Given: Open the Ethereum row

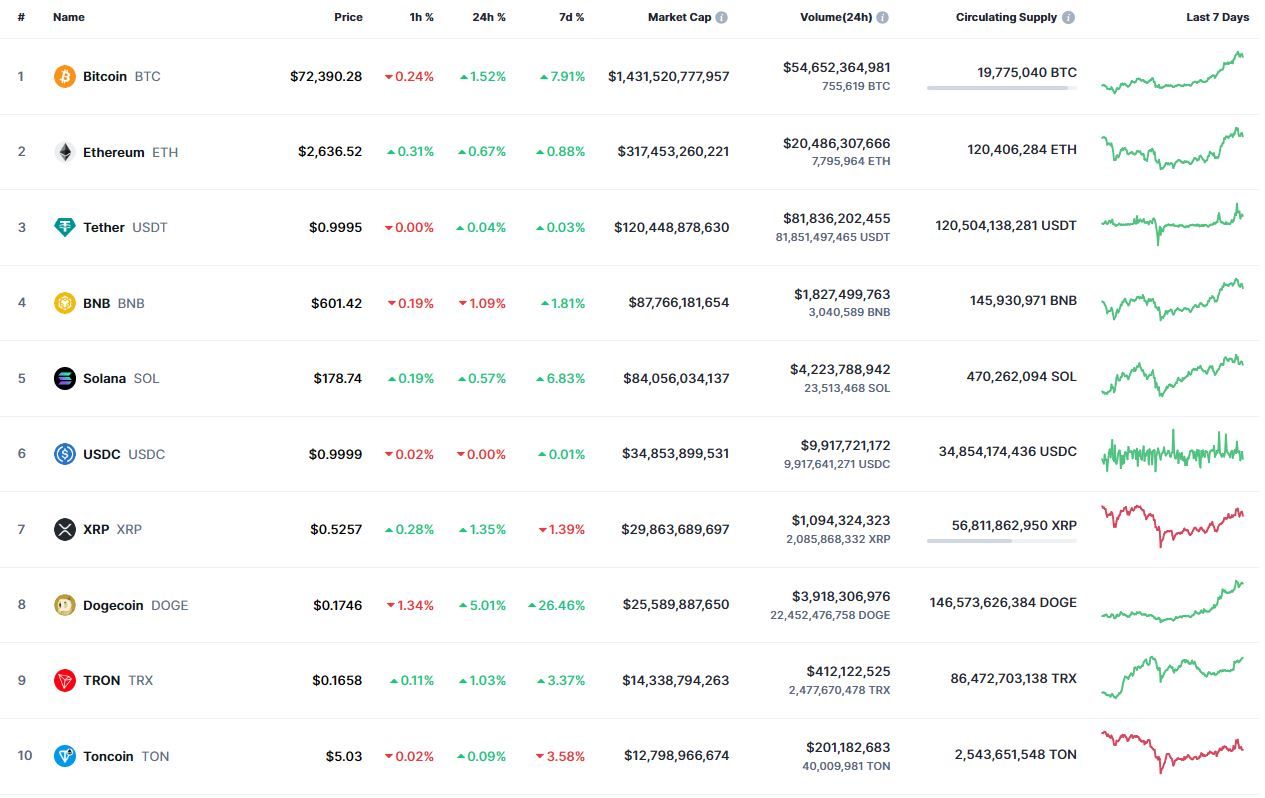Looking at the screenshot, I should (x=113, y=152).
